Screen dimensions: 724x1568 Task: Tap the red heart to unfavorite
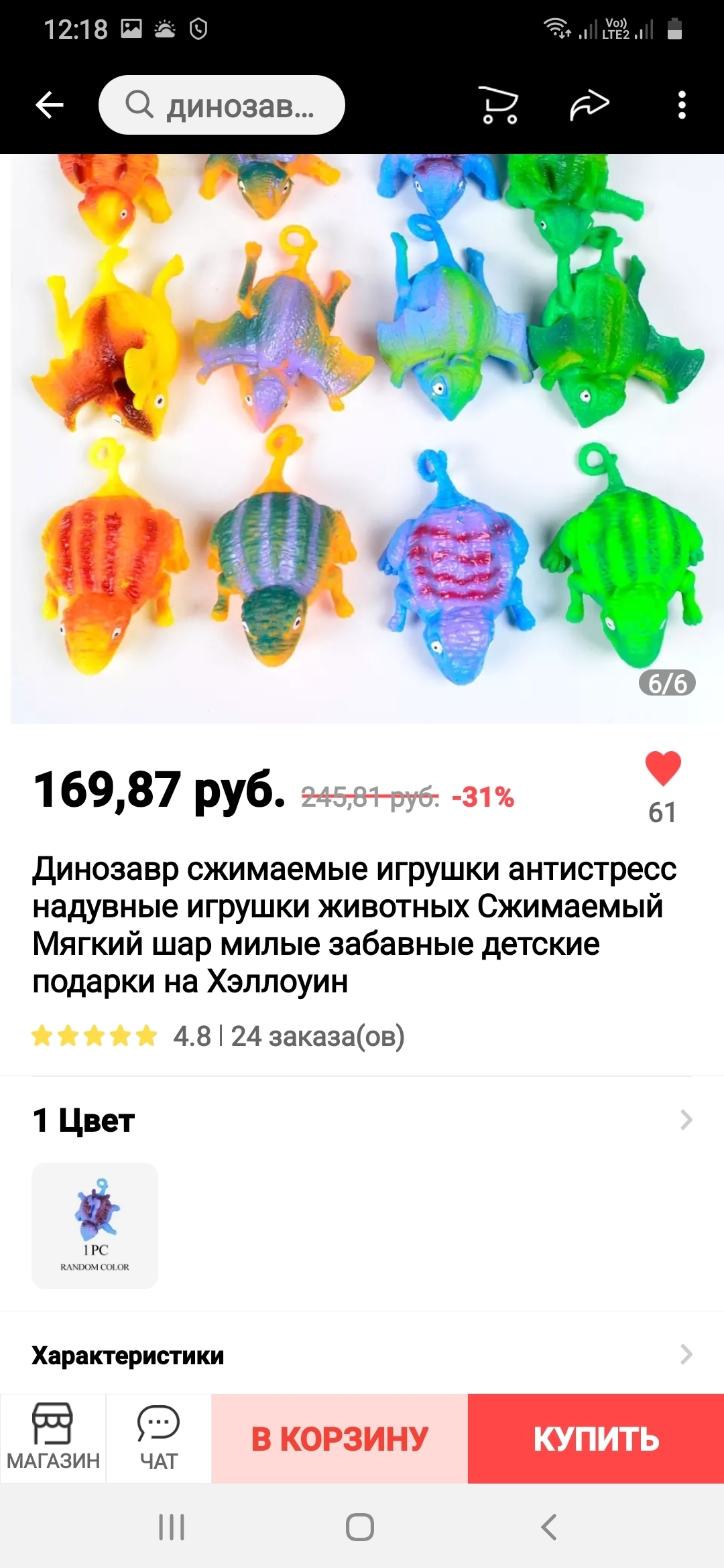(662, 768)
